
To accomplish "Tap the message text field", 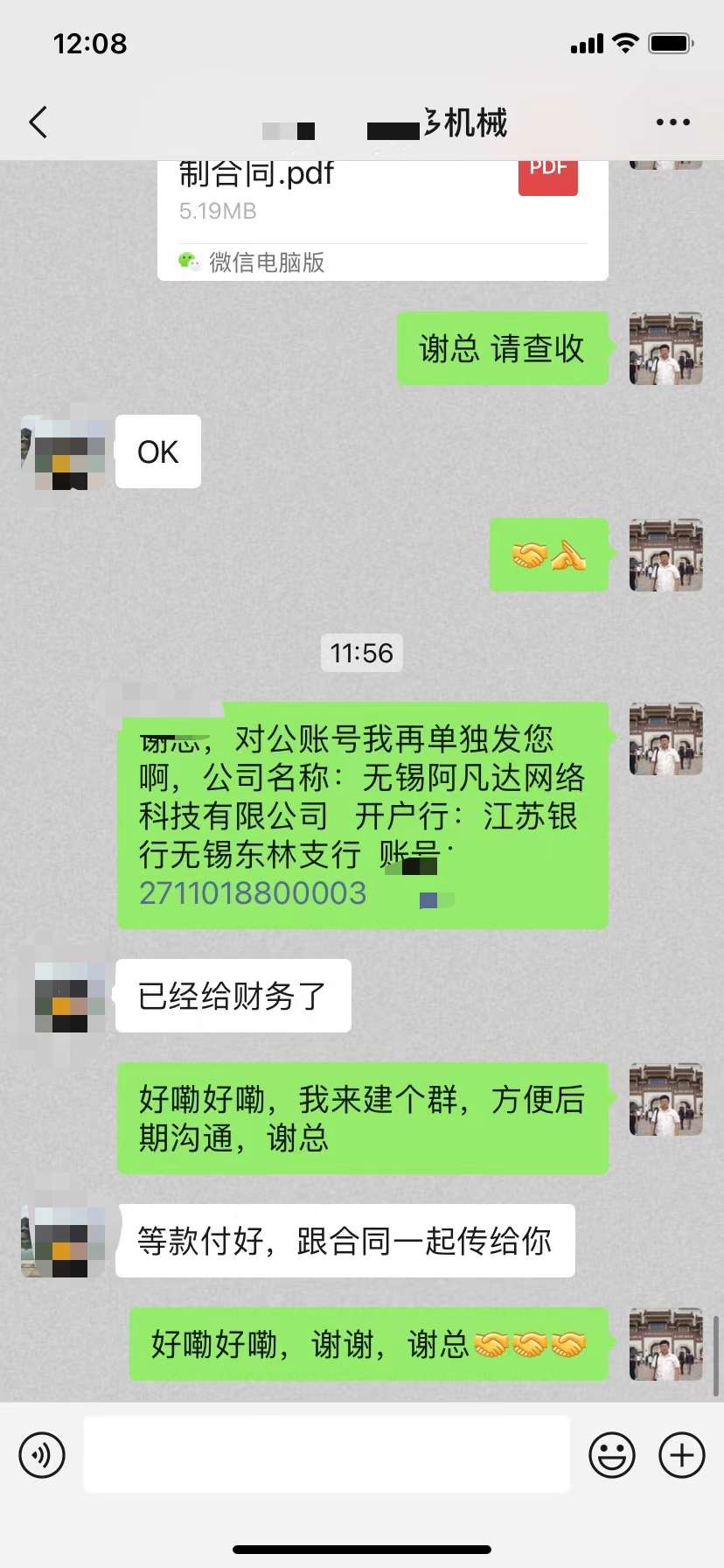I will pyautogui.click(x=327, y=1455).
